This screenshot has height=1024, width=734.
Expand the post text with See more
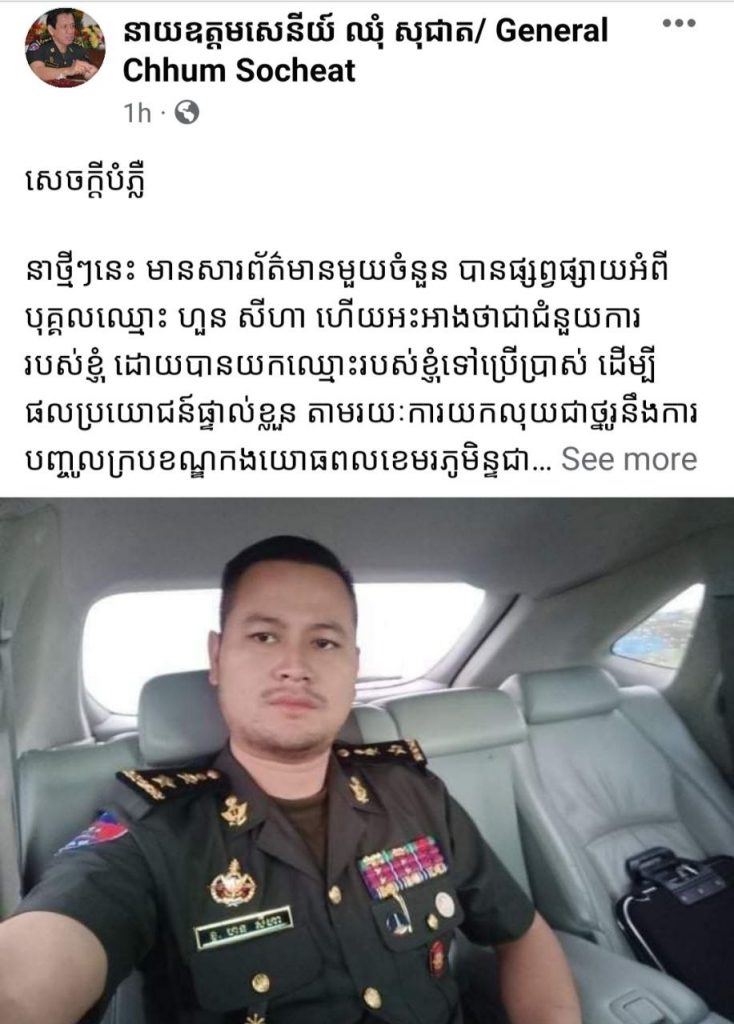click(628, 459)
